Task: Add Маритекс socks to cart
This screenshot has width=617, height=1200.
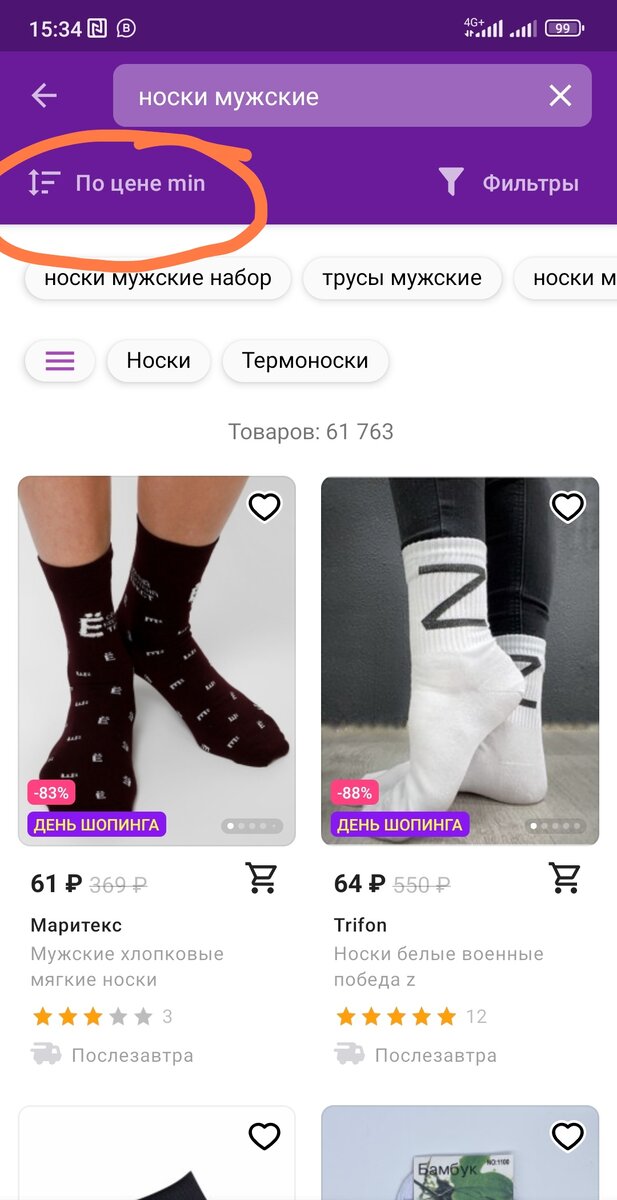Action: click(x=262, y=878)
